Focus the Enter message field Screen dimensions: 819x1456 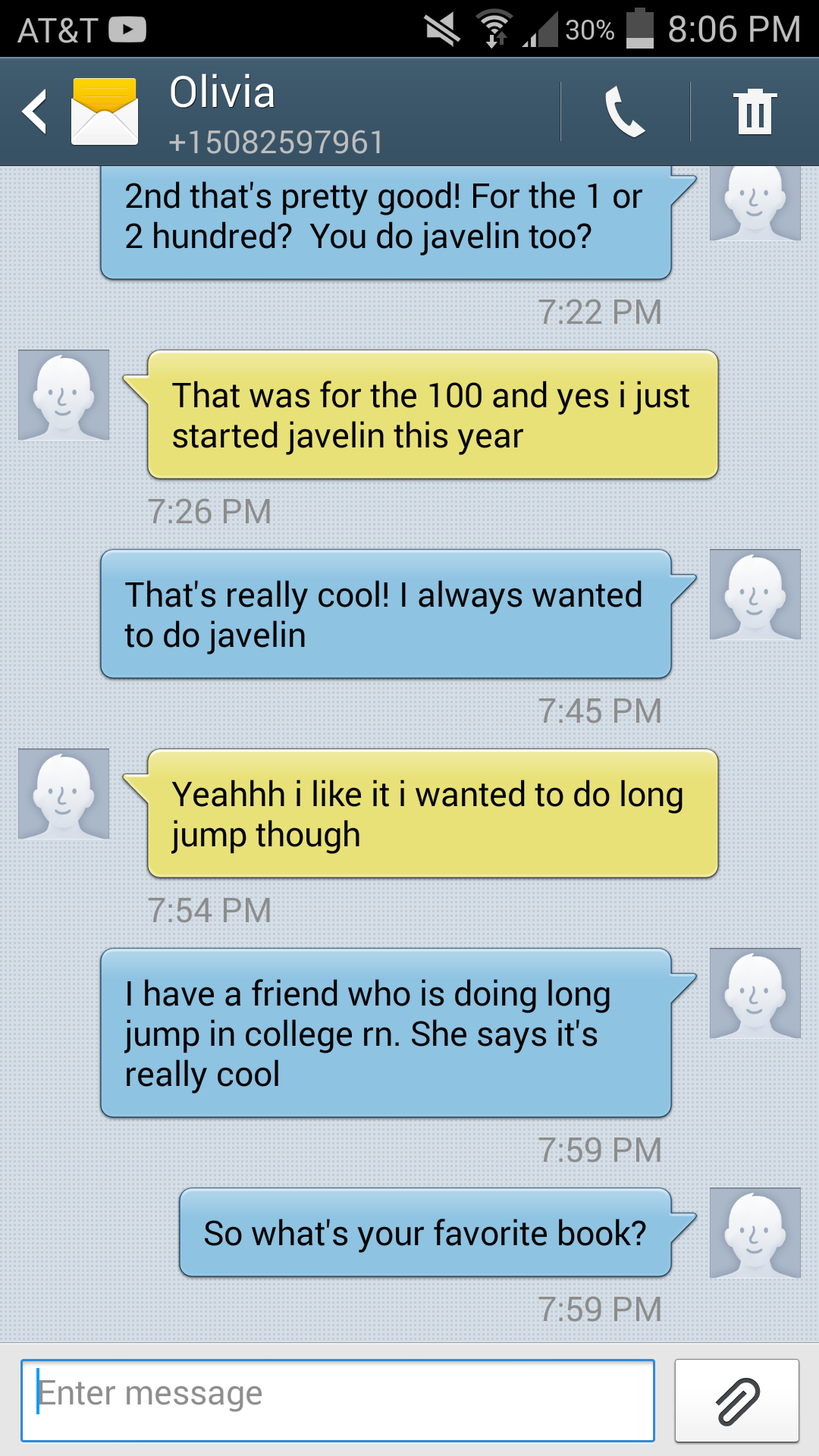tap(337, 1400)
